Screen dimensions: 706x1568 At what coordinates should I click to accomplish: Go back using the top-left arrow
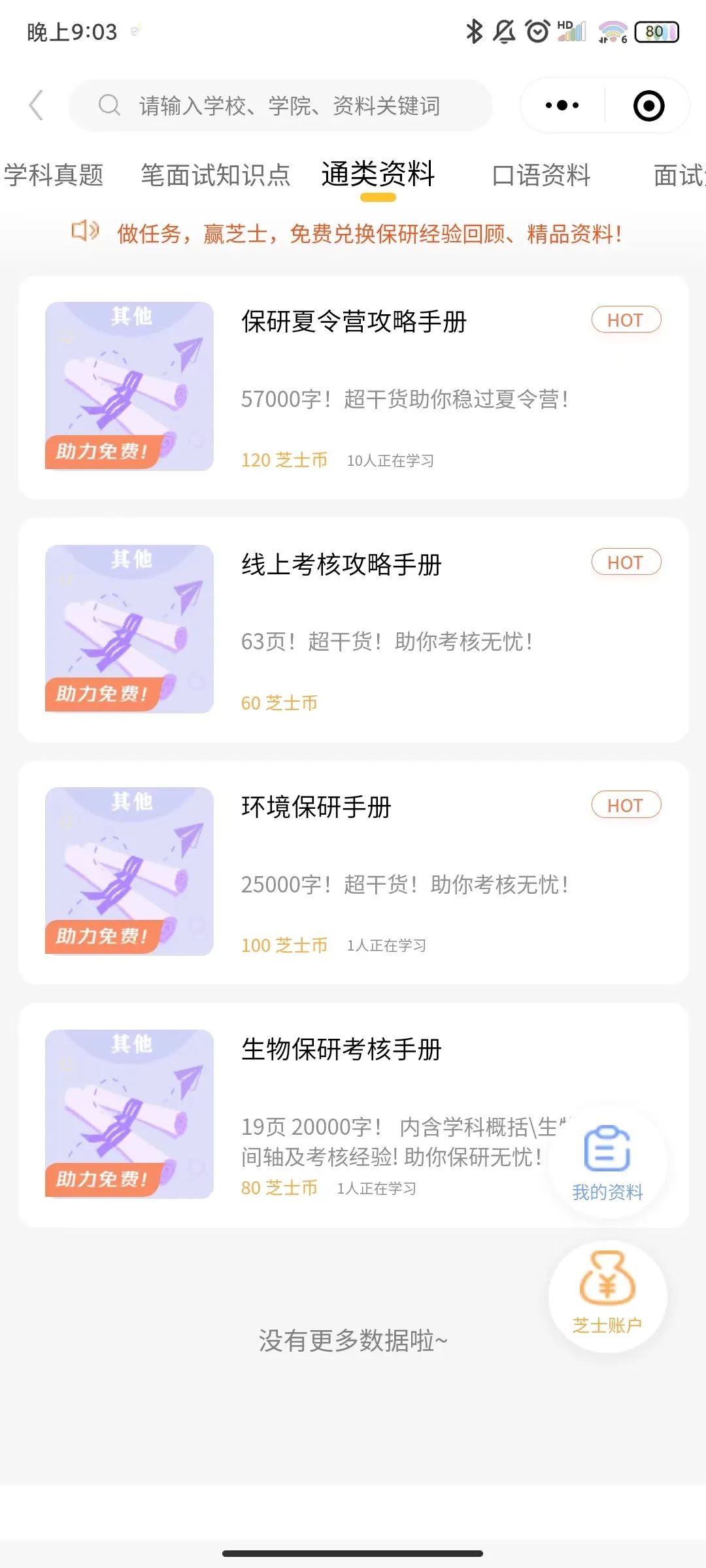[37, 105]
